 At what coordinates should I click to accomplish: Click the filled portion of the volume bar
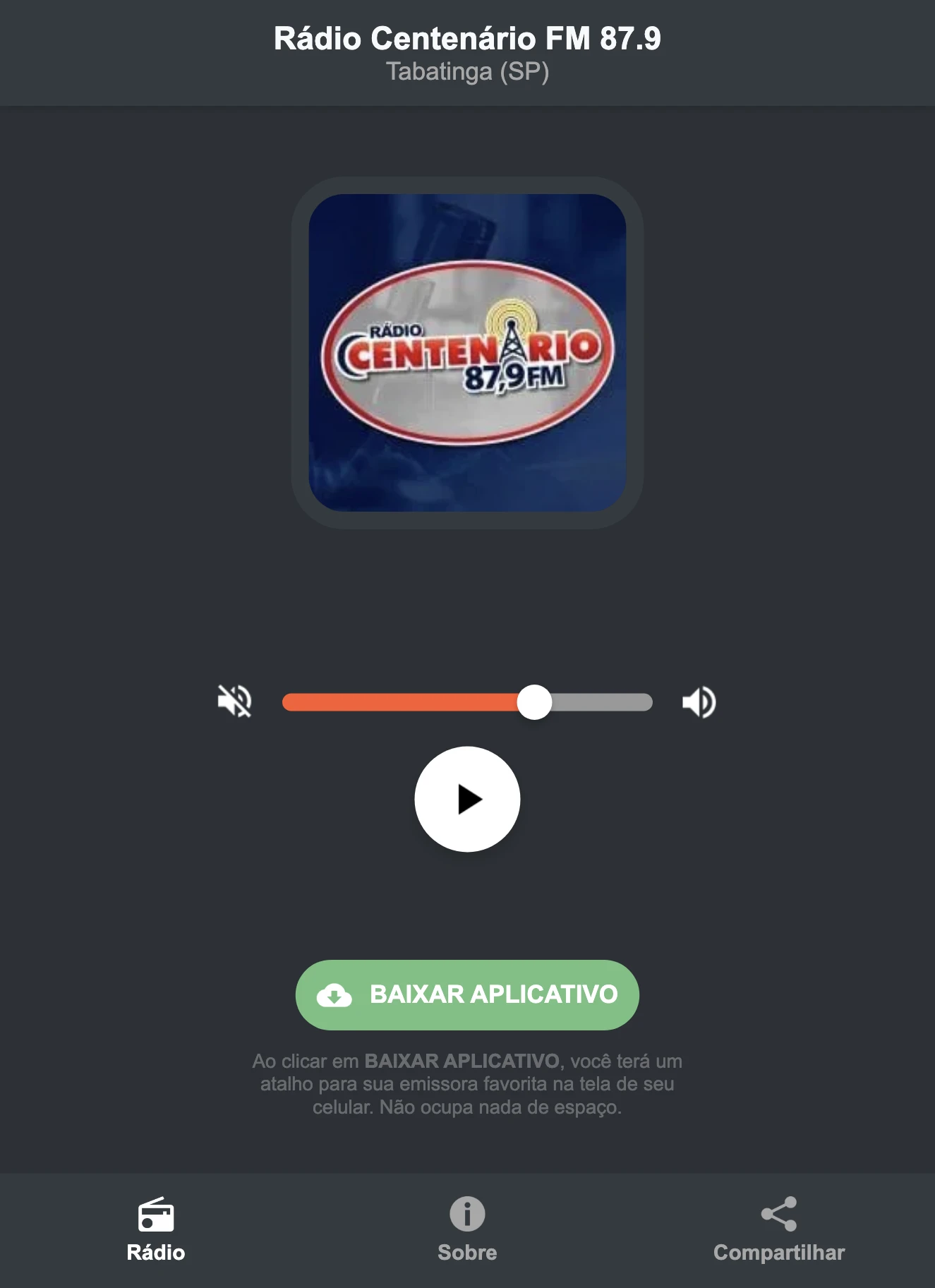402,701
